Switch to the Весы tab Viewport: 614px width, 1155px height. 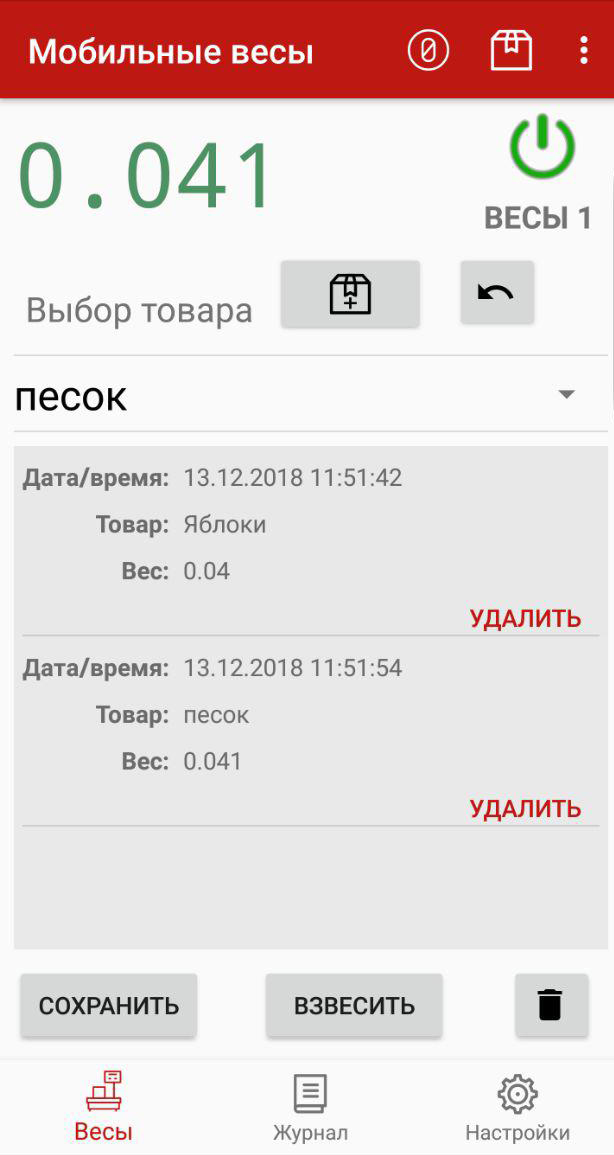coord(104,1106)
